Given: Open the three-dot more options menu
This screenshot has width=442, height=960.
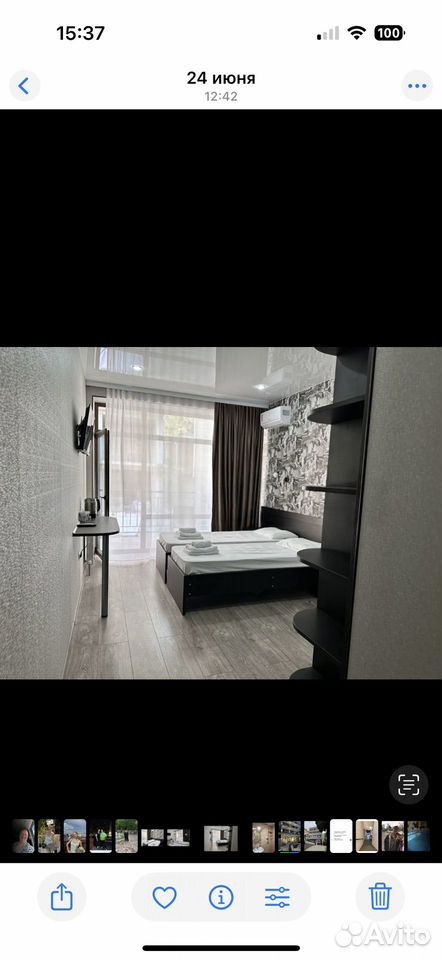Looking at the screenshot, I should (417, 86).
